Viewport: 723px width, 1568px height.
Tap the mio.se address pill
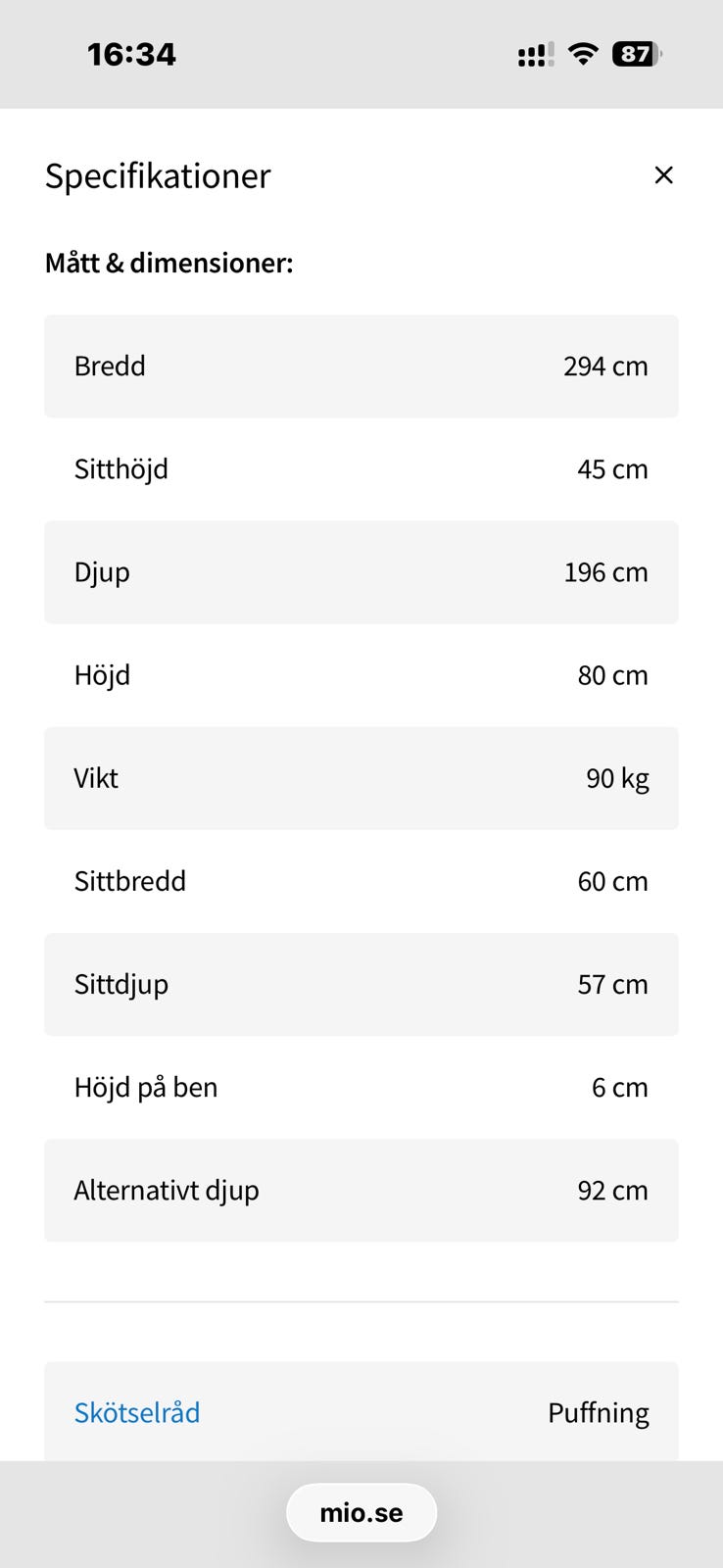[361, 1512]
